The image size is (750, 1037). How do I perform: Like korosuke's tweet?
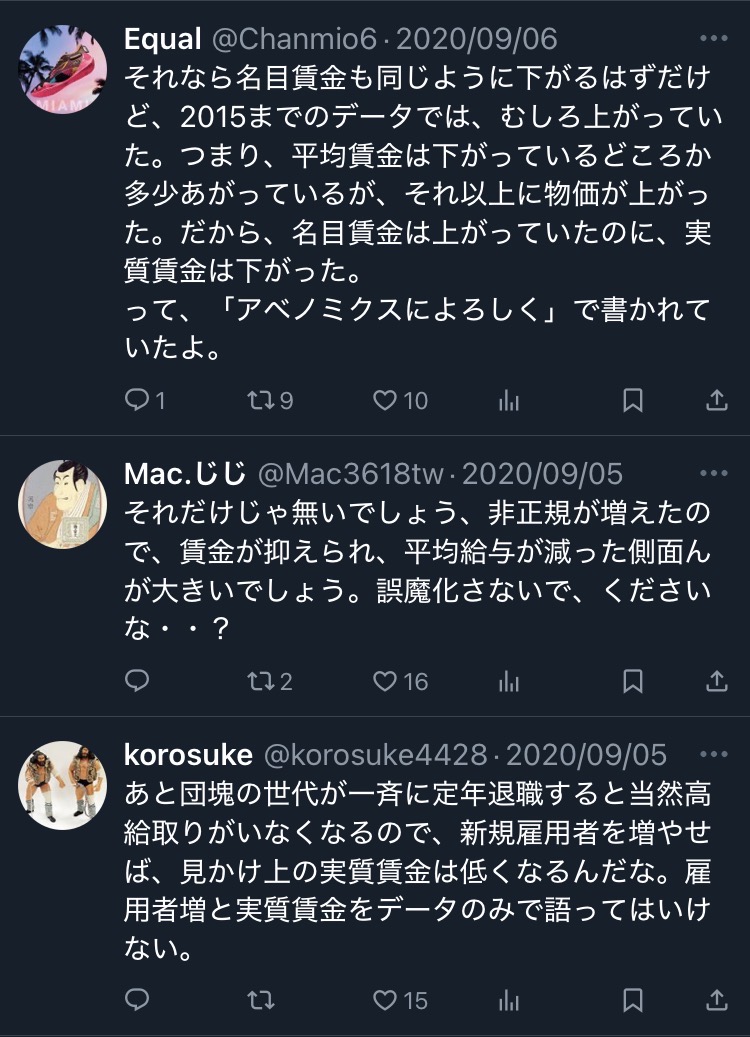pyautogui.click(x=385, y=999)
